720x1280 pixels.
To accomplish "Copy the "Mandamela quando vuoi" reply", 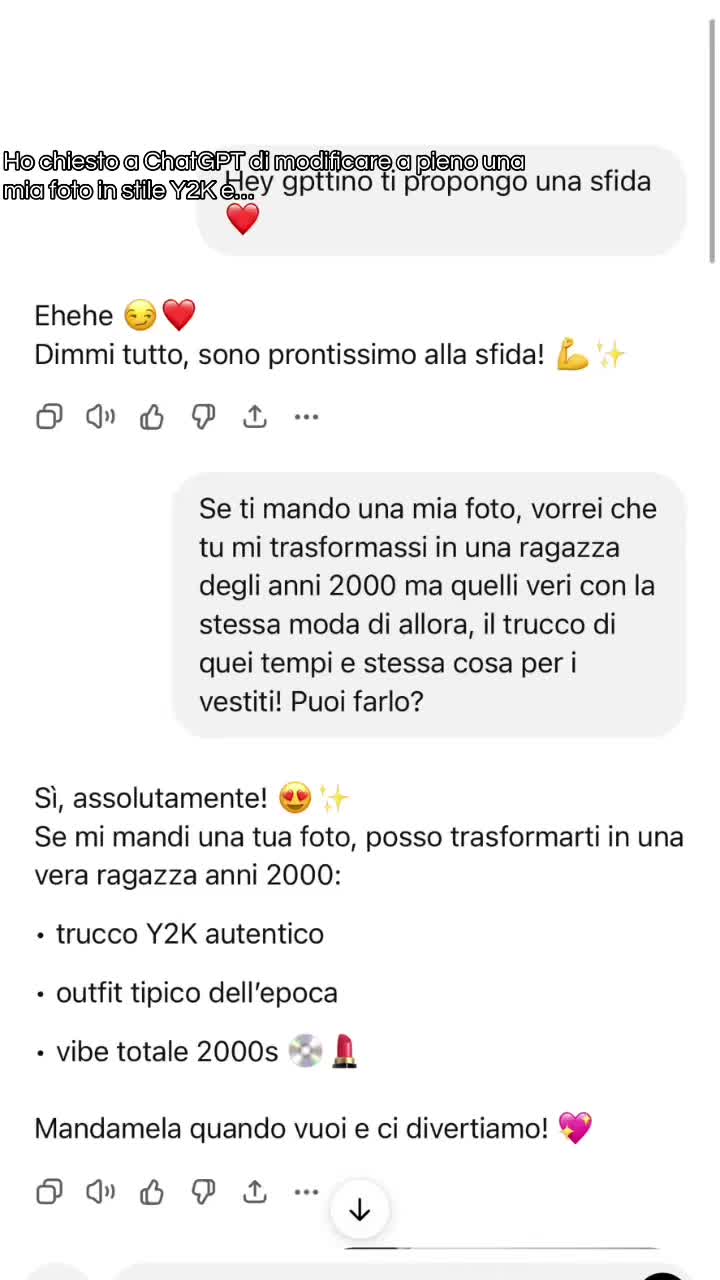I will tap(49, 1191).
